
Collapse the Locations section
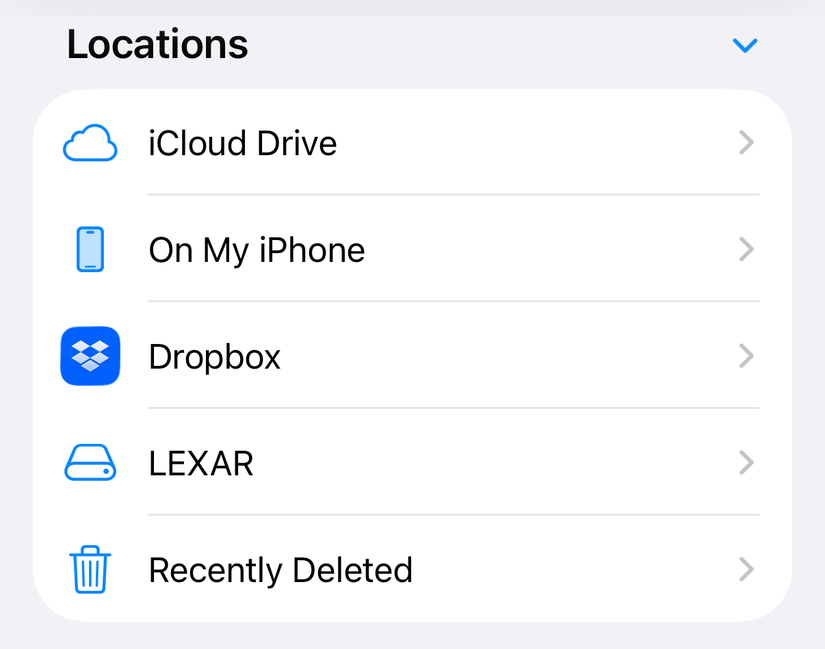745,45
